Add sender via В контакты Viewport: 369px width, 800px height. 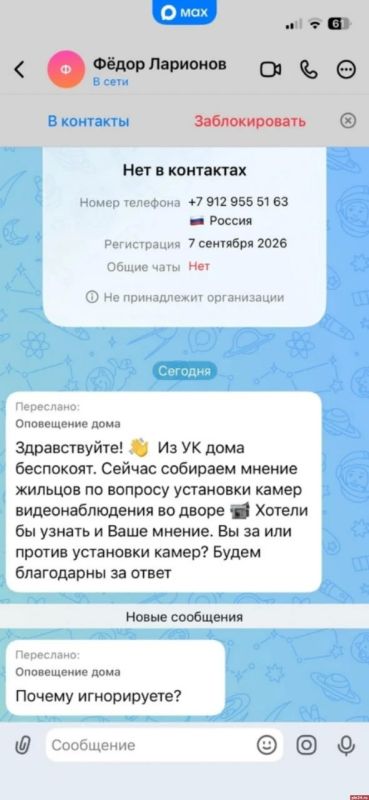coord(88,121)
